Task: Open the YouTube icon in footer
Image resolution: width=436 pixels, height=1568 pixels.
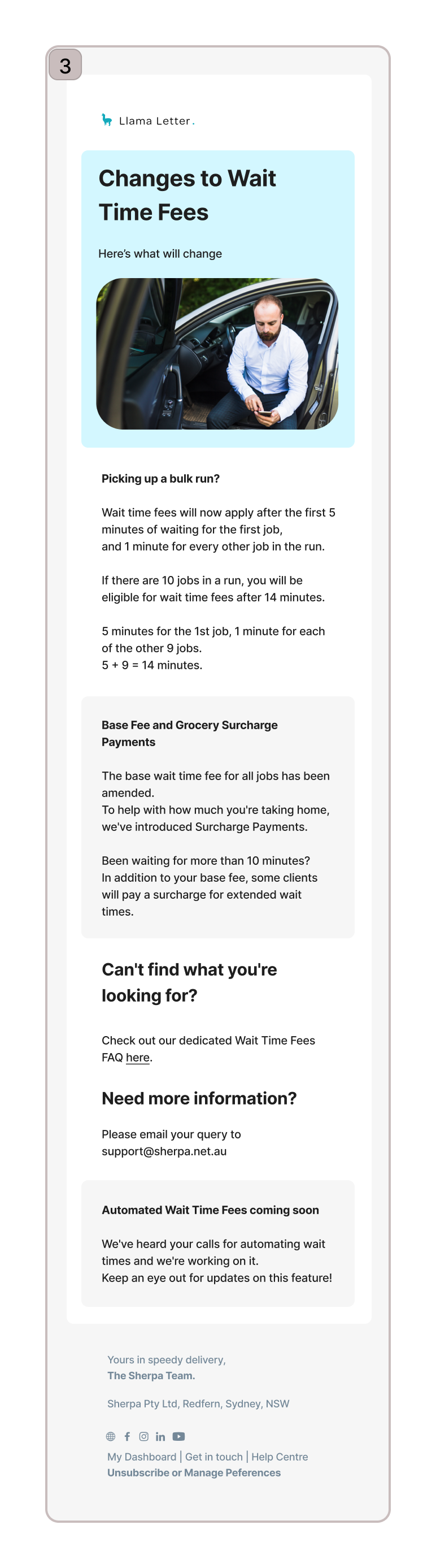Action: coord(179,1436)
